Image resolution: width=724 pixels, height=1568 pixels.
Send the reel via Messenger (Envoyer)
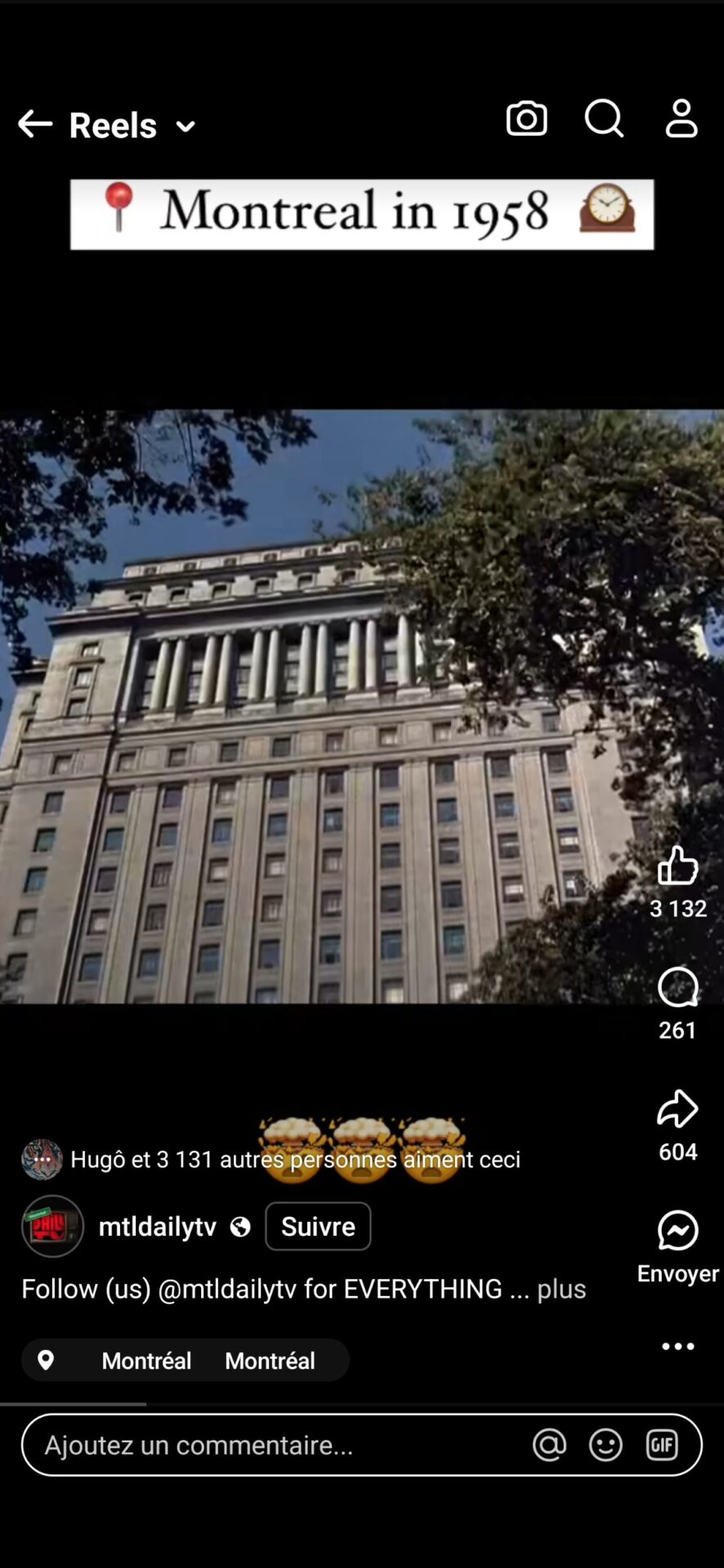pyautogui.click(x=677, y=1231)
